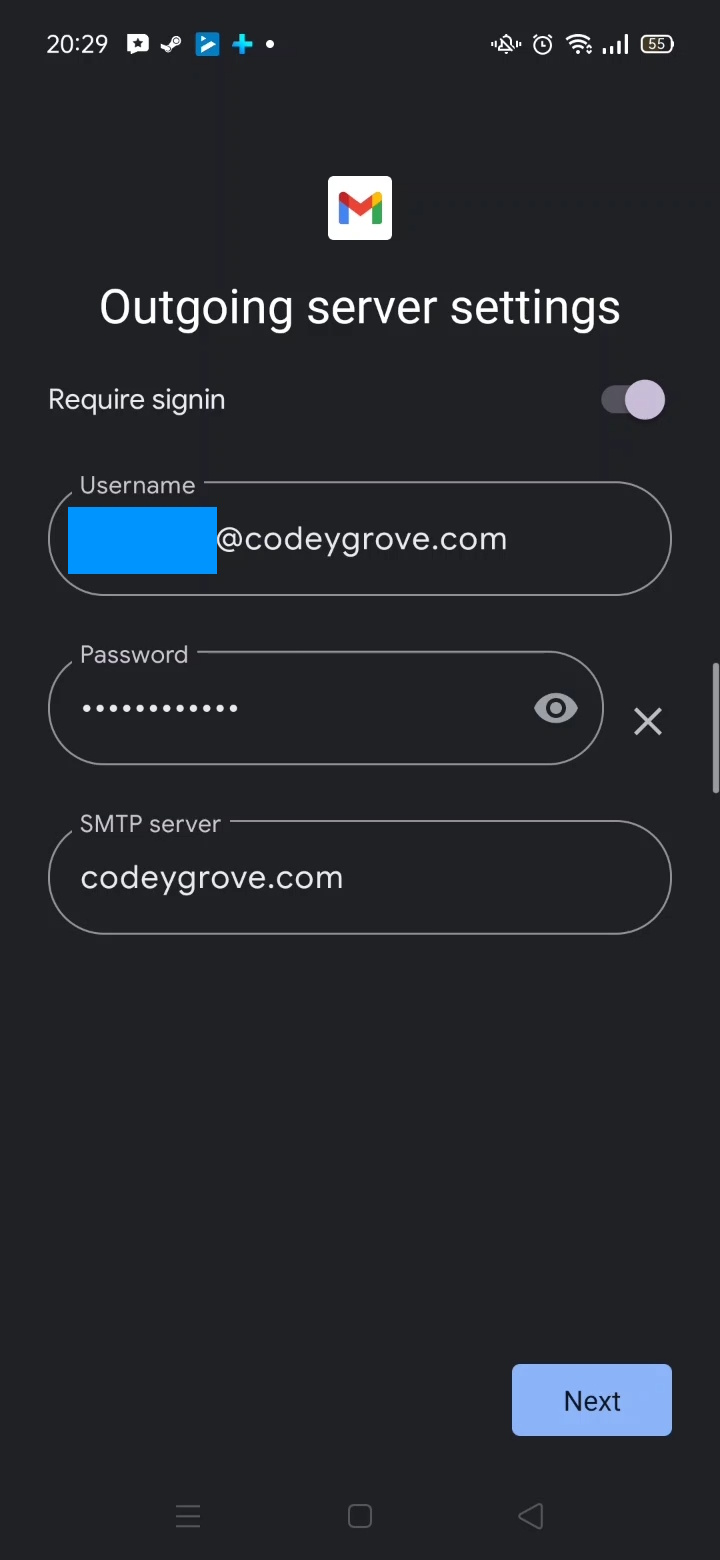Edit the Username field
This screenshot has height=1560, width=720.
point(360,539)
